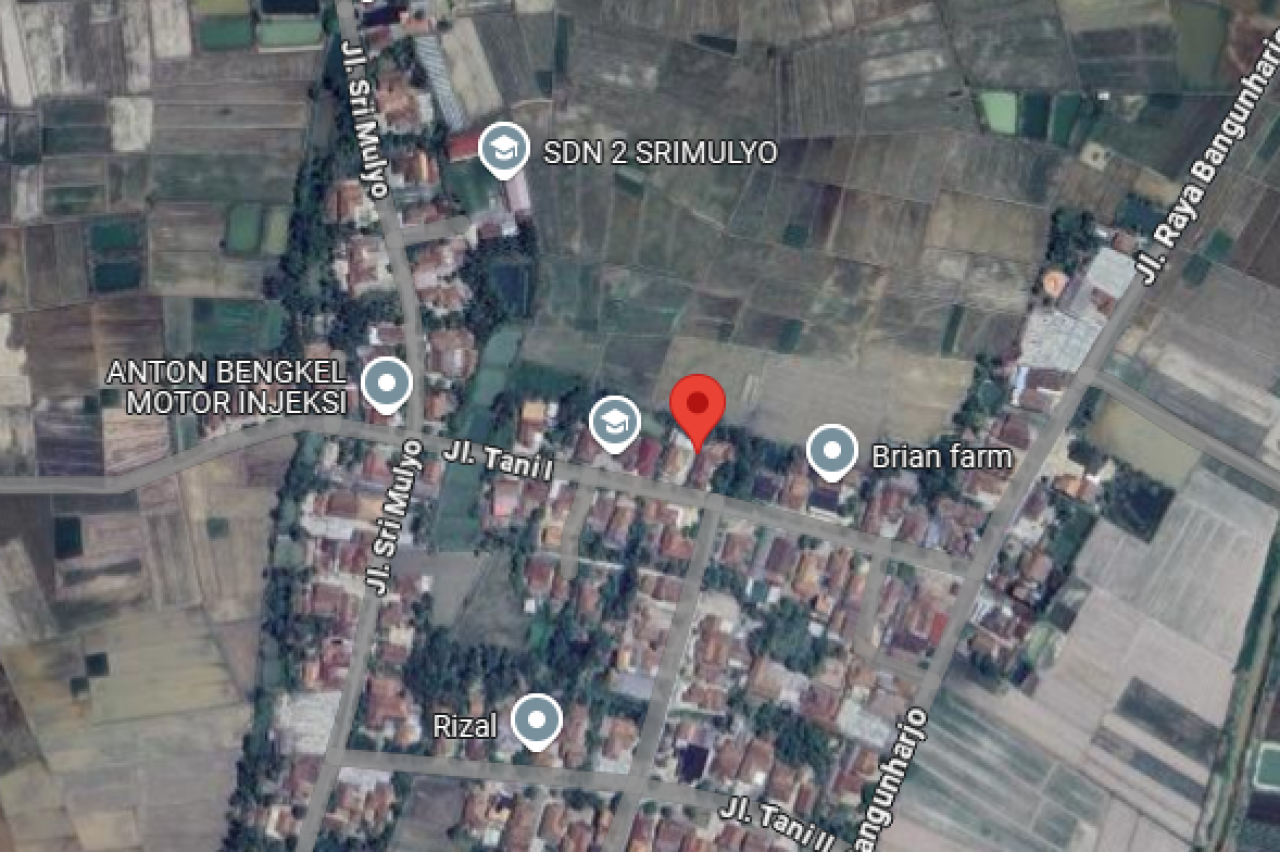
Task: Open the Brian farm place marker
Action: pos(831,451)
